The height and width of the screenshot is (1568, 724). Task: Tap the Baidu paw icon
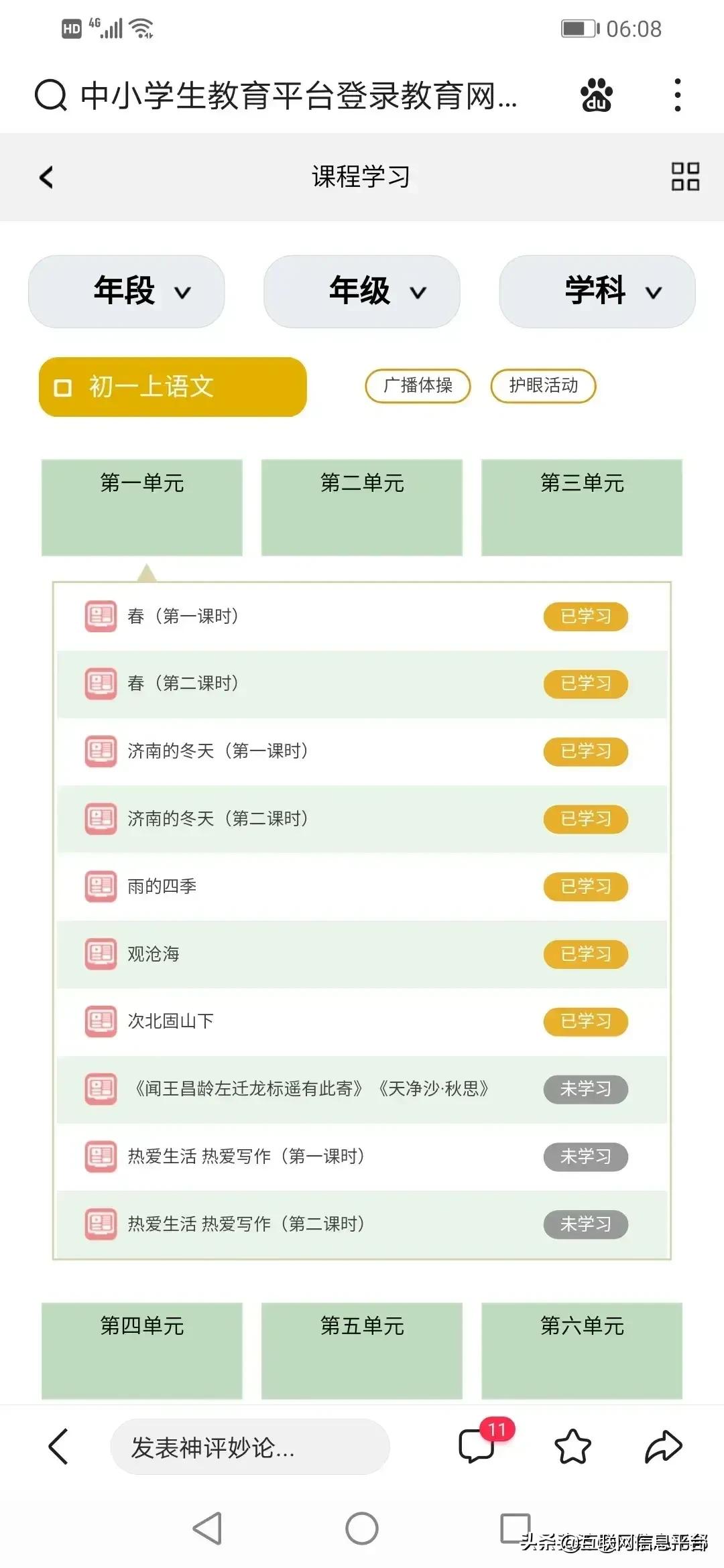(597, 94)
